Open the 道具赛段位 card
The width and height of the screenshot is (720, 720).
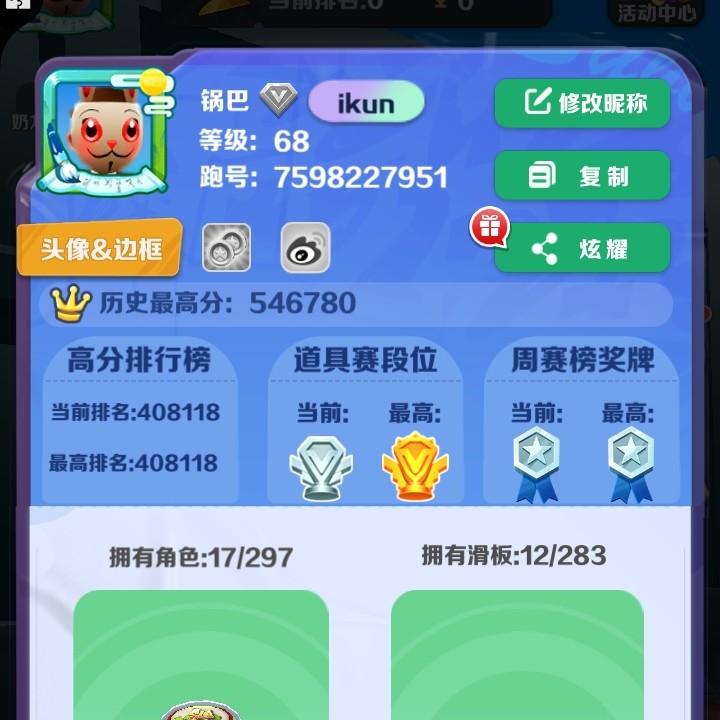[365, 421]
